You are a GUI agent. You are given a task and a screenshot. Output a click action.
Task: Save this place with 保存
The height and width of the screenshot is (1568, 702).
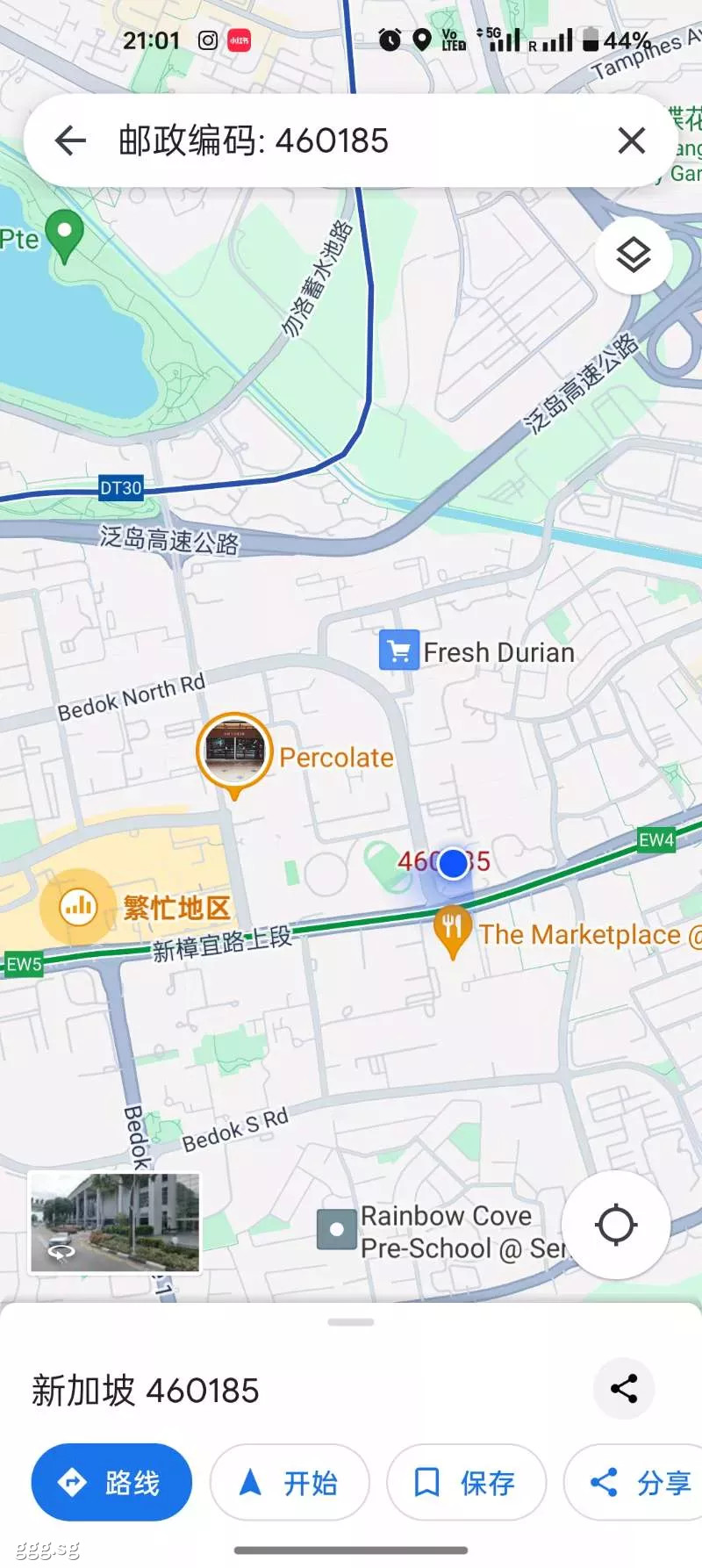click(x=467, y=1483)
